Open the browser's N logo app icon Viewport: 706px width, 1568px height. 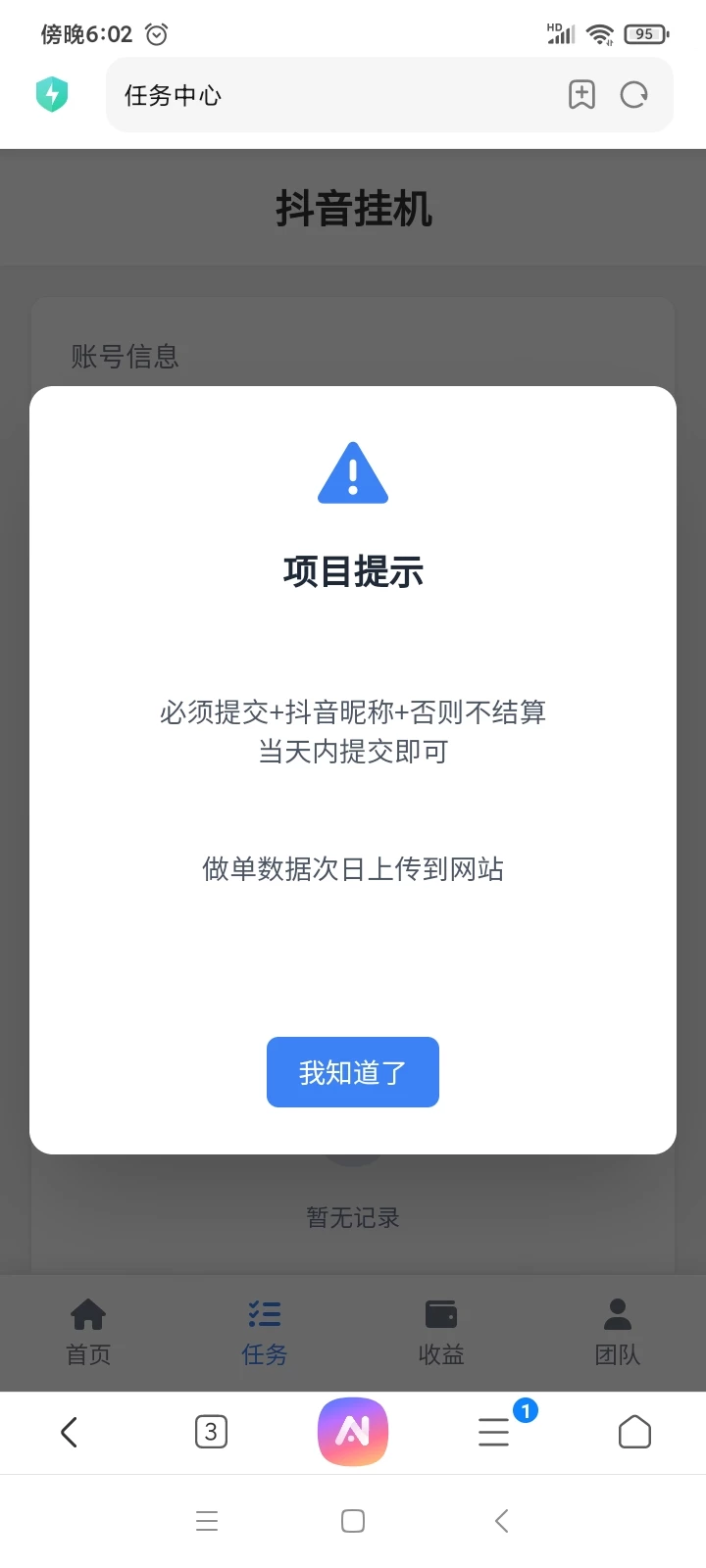click(353, 1432)
